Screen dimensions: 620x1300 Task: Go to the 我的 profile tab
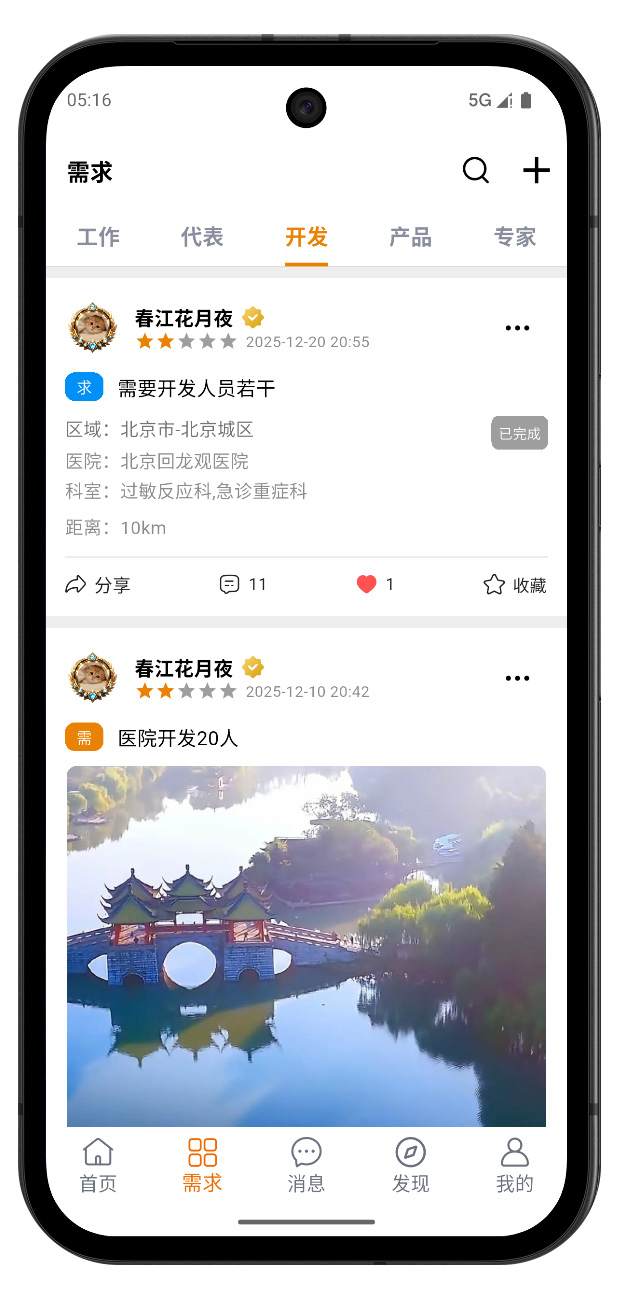coord(515,1165)
